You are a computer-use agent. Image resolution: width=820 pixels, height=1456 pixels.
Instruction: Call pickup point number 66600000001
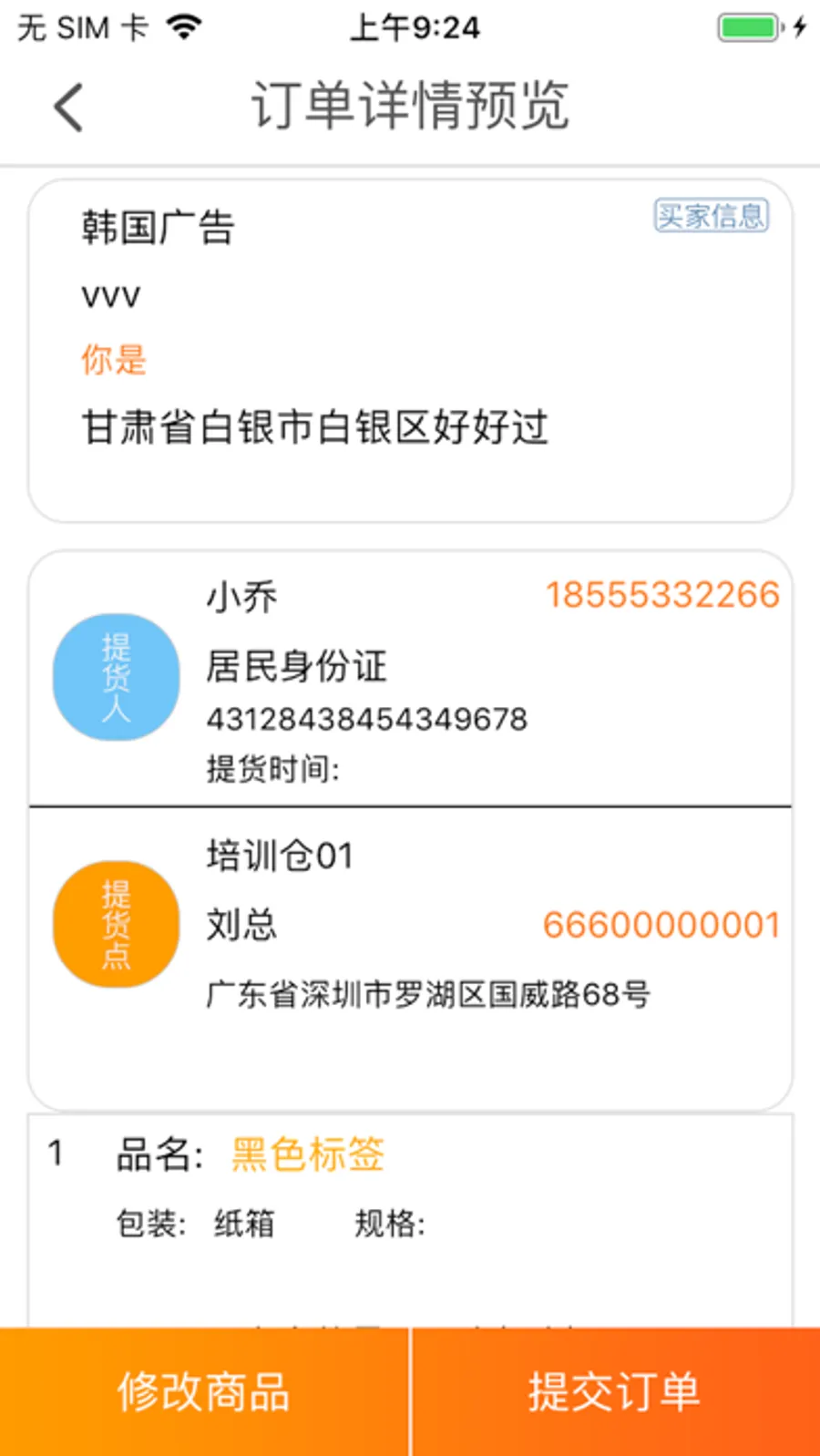(x=661, y=925)
